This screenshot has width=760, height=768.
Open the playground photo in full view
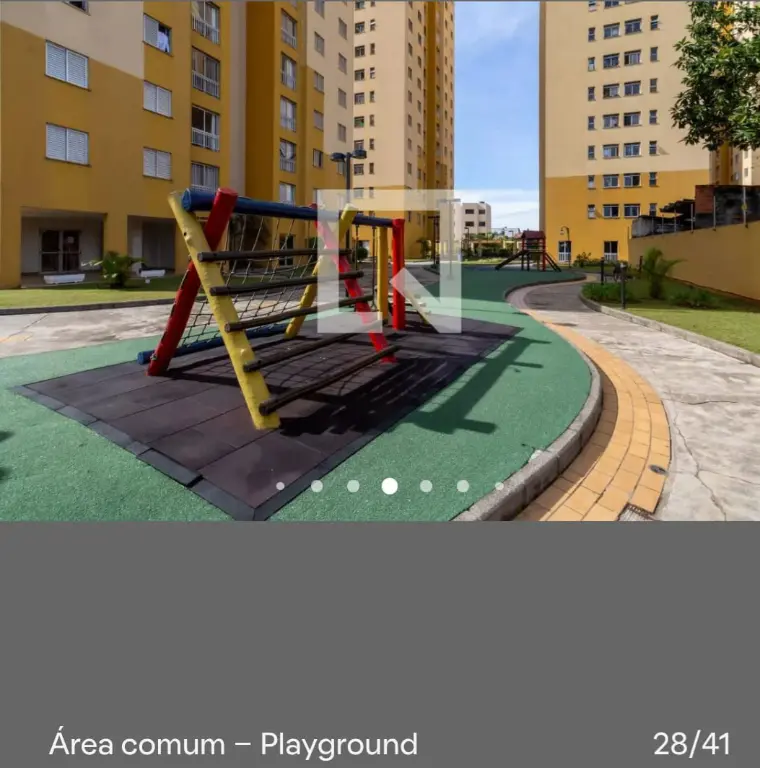380,260
